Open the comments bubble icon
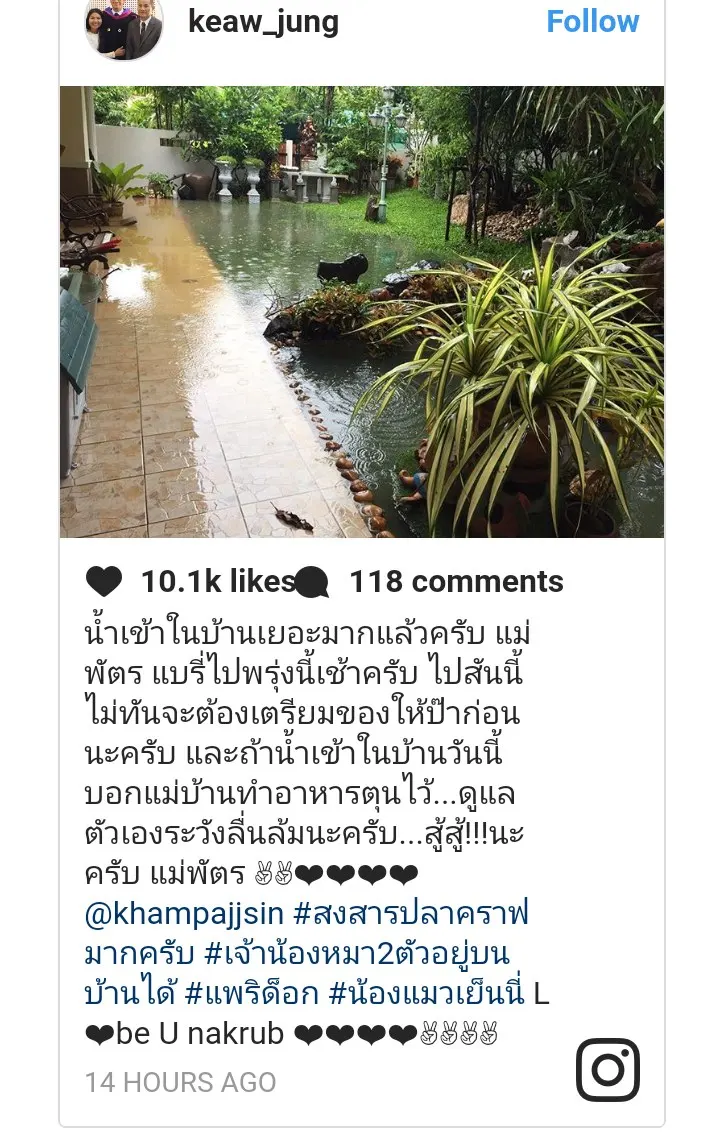Screen dimensions: 719x1132 click(x=312, y=582)
